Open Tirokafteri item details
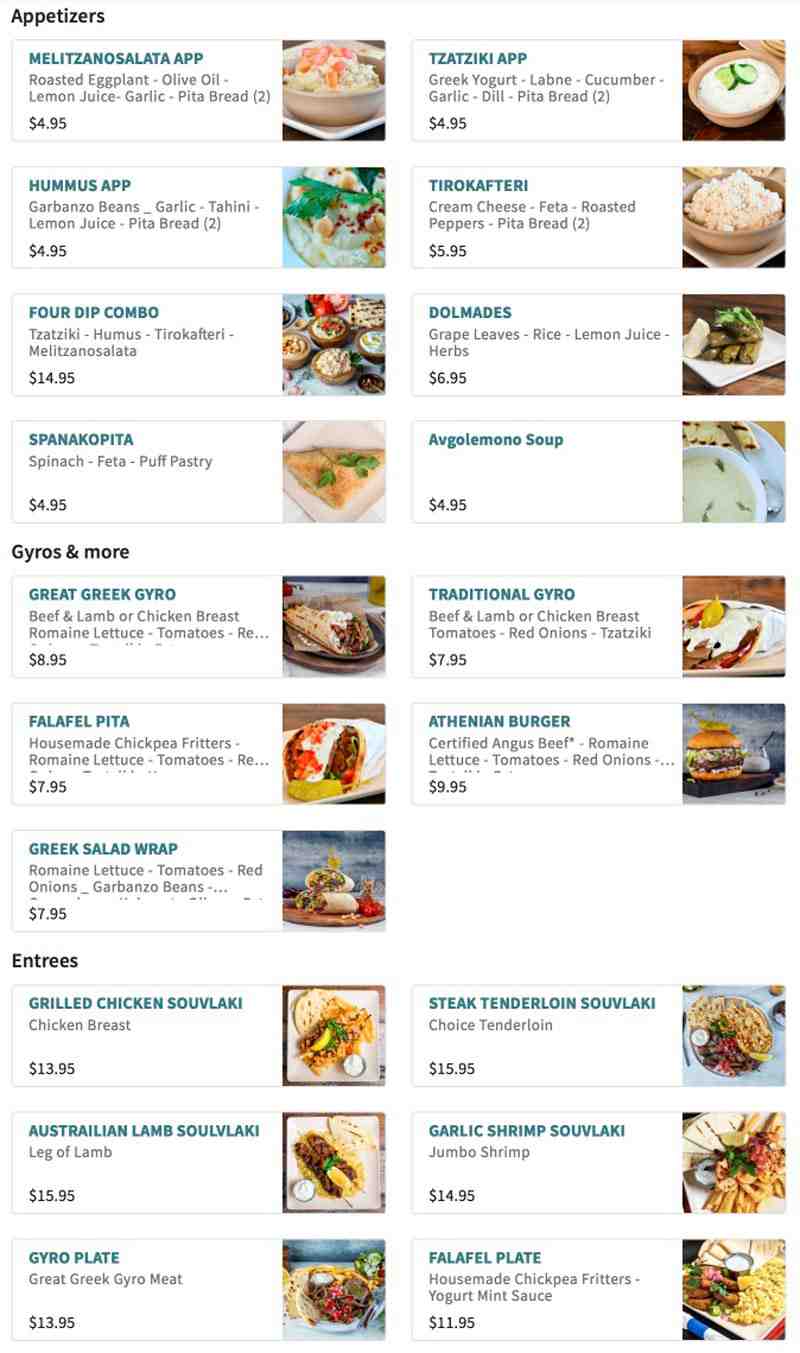 [598, 217]
